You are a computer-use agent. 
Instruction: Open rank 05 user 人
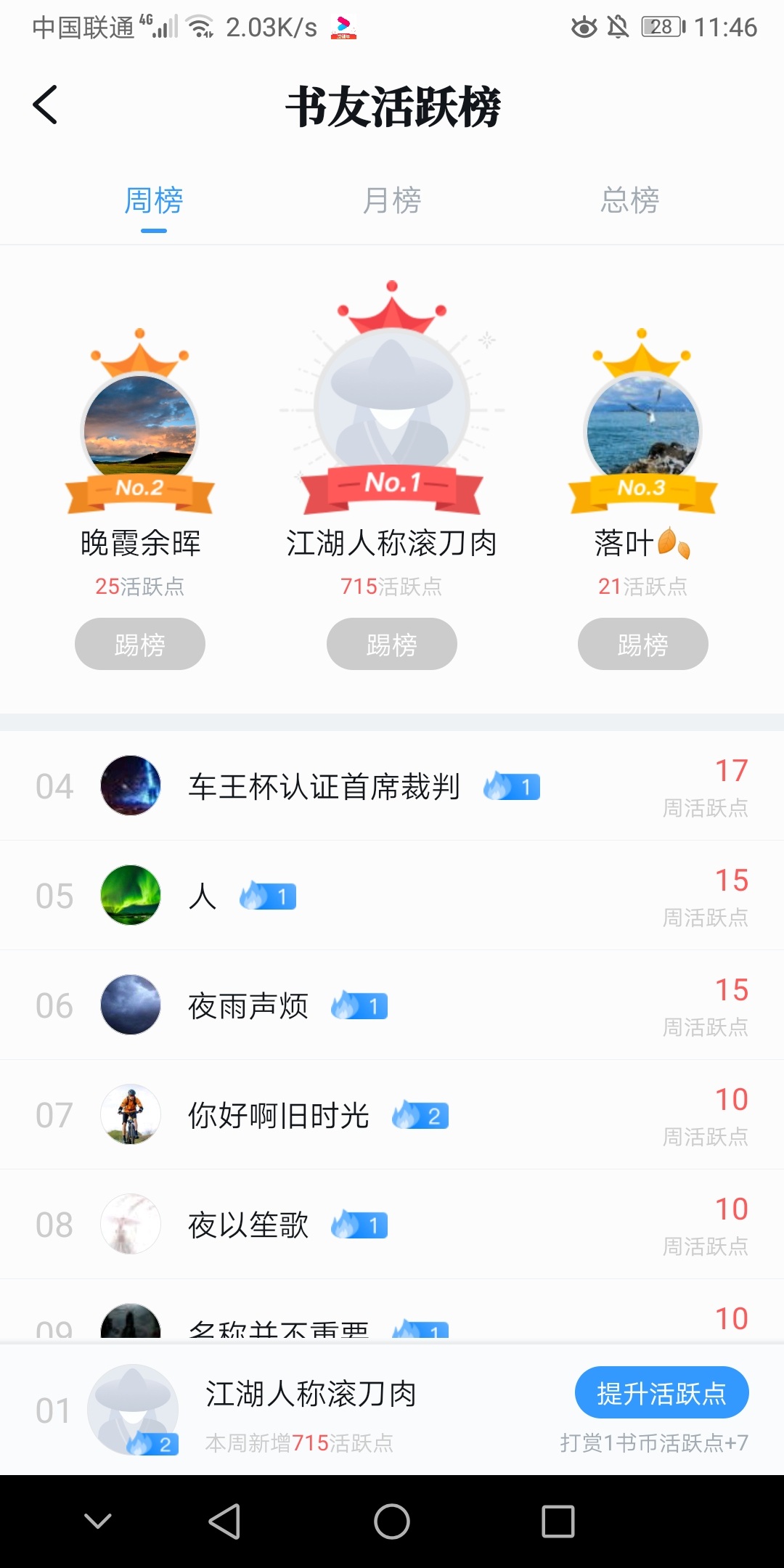point(203,896)
